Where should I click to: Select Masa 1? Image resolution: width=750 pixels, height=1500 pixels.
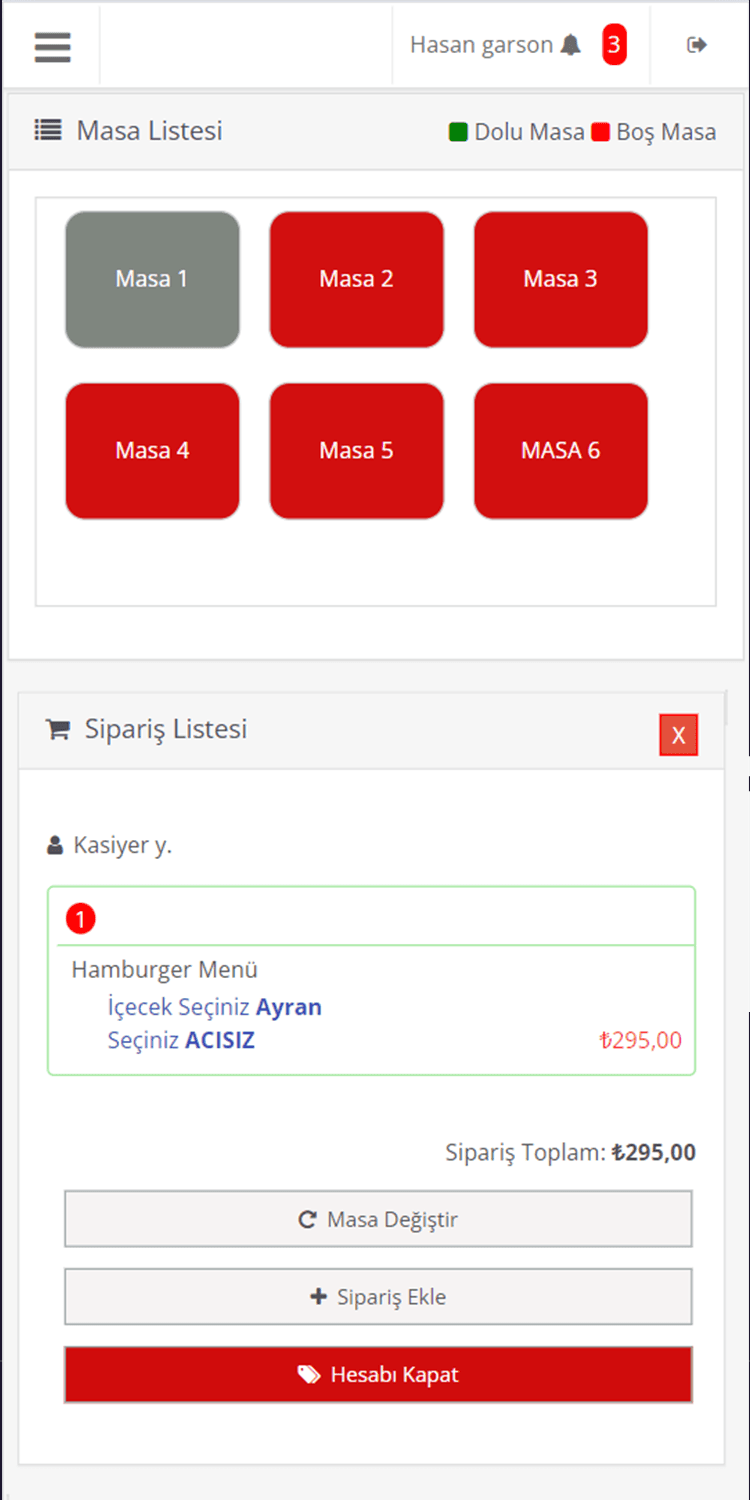pos(152,279)
